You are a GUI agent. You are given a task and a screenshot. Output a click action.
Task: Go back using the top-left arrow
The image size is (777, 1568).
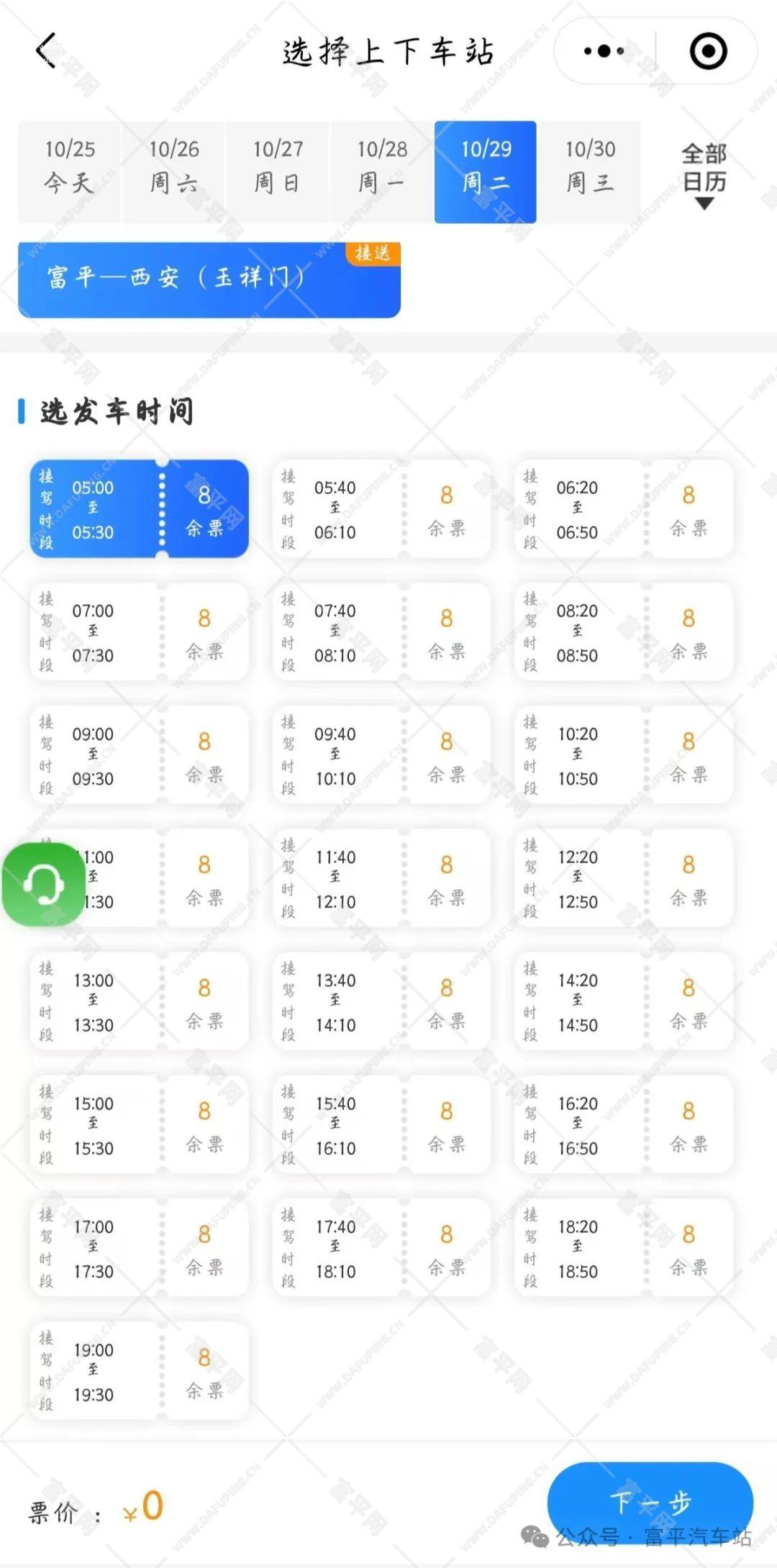click(x=45, y=51)
